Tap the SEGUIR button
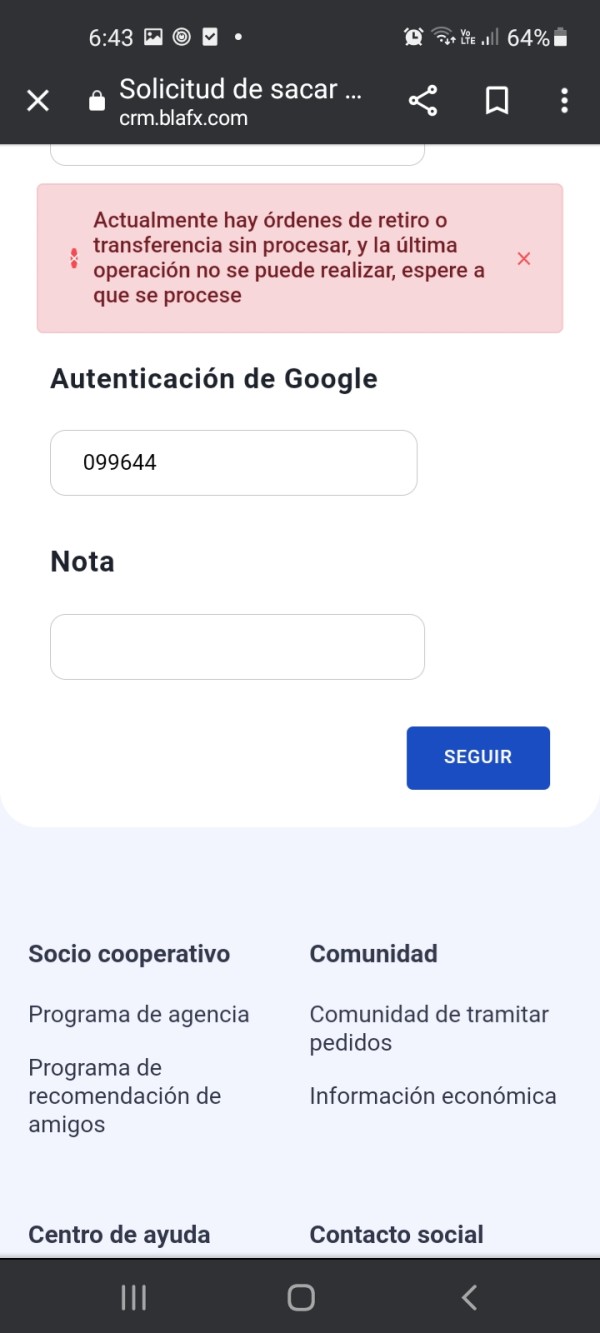The height and width of the screenshot is (1333, 600). (x=478, y=757)
